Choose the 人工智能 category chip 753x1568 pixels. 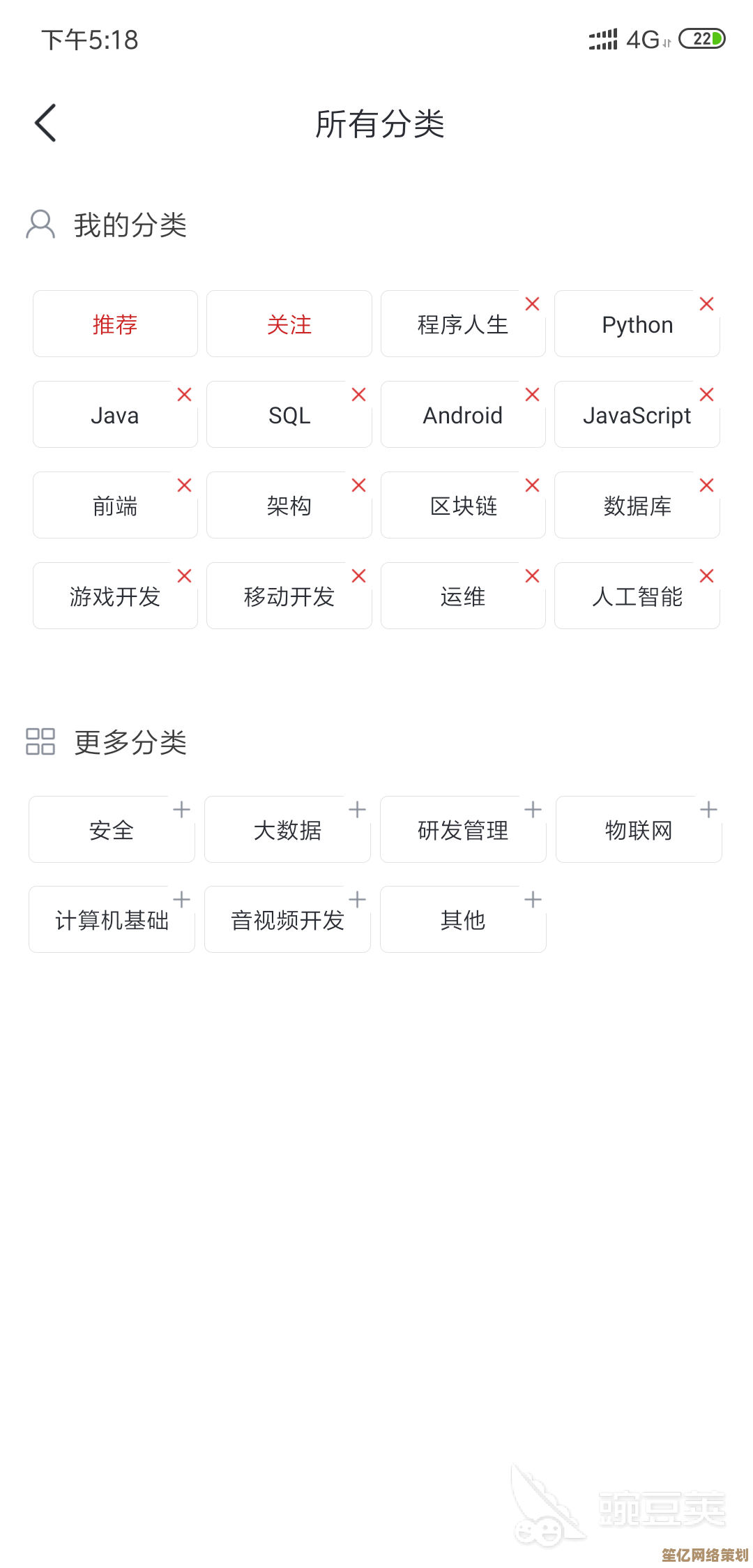coord(637,596)
